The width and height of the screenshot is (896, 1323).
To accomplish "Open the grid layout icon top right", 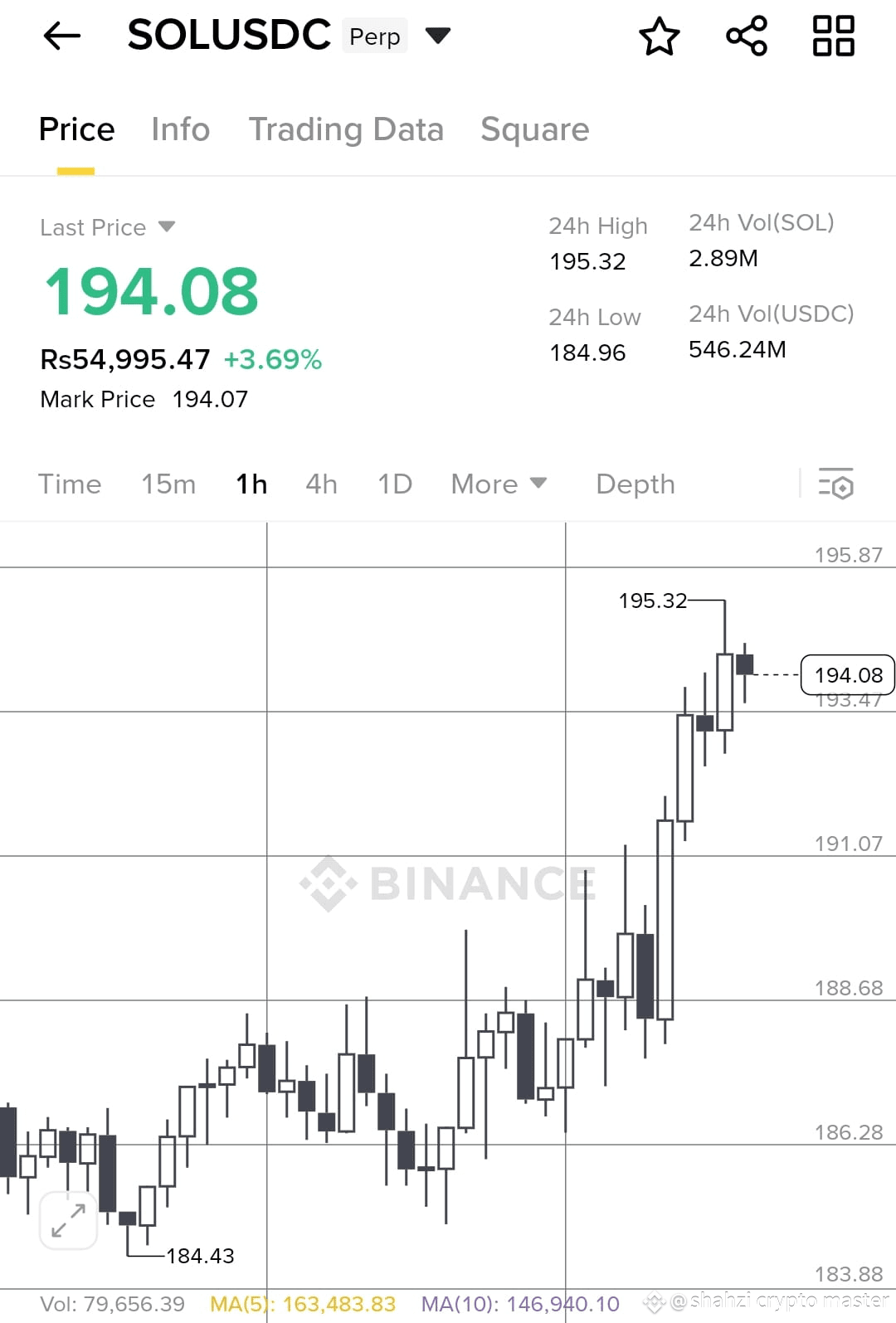I will click(x=832, y=36).
